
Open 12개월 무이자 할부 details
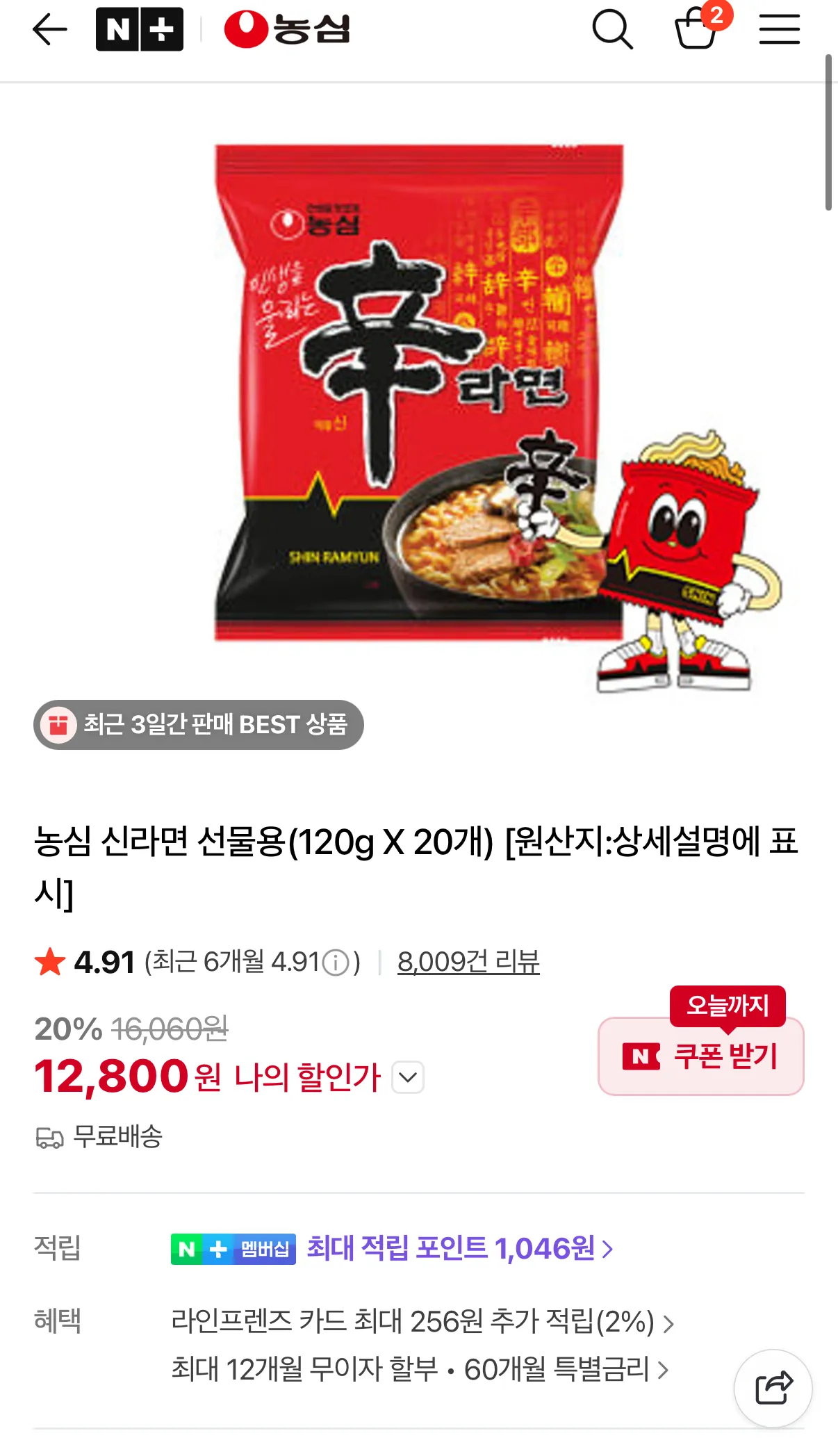click(x=420, y=1371)
